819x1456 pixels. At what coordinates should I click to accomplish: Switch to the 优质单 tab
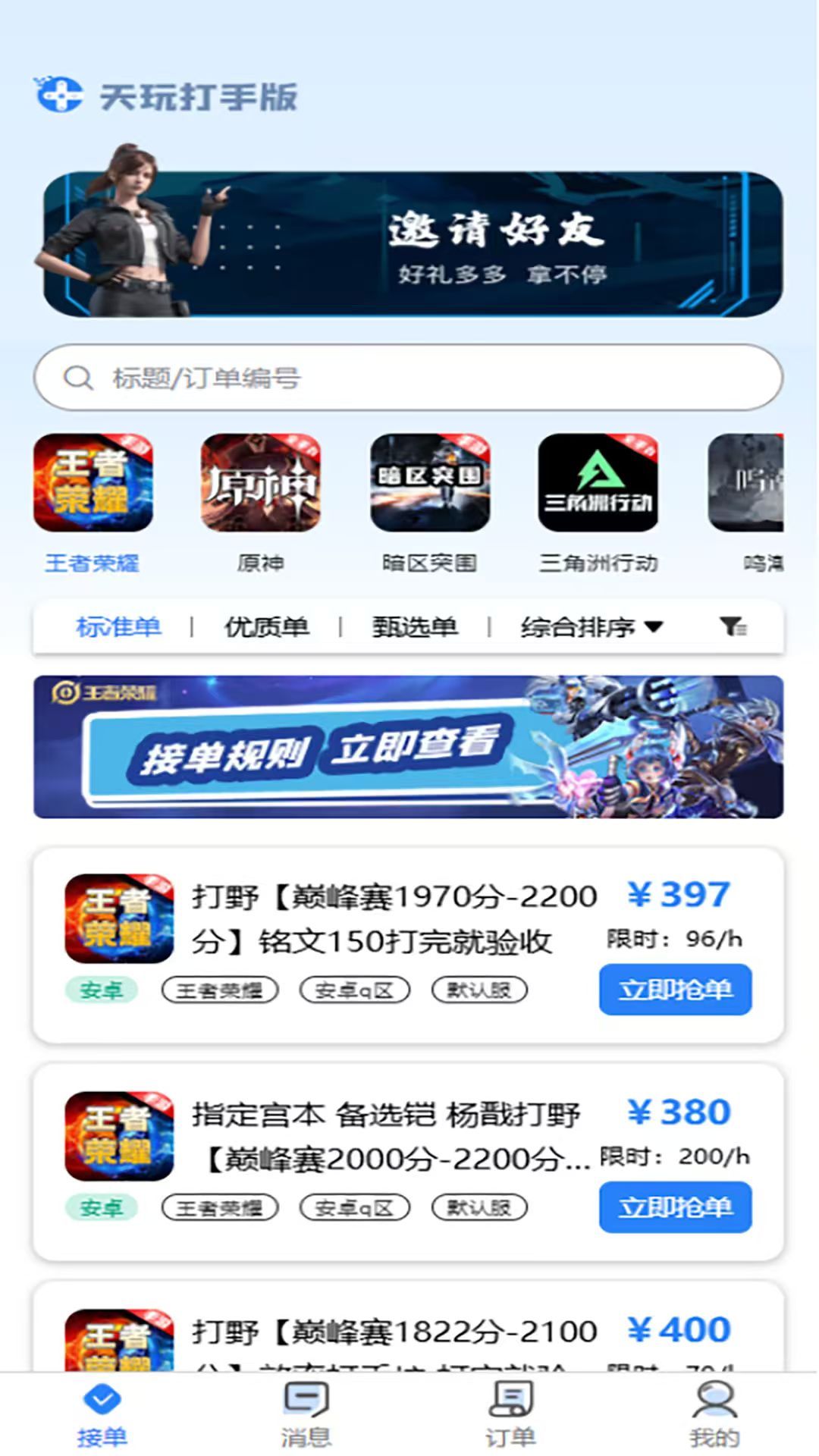point(267,627)
